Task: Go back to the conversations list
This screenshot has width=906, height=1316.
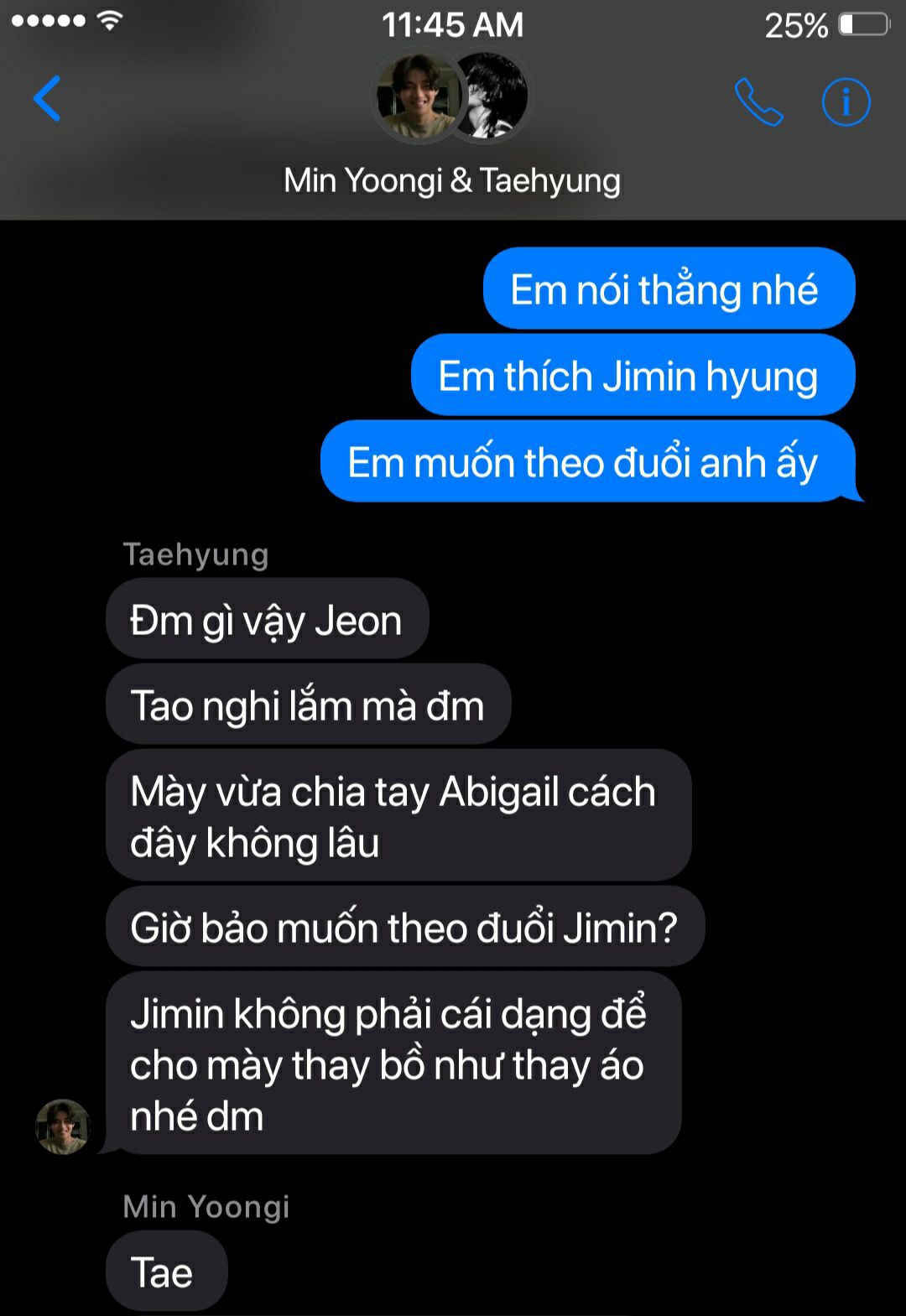Action: point(47,99)
